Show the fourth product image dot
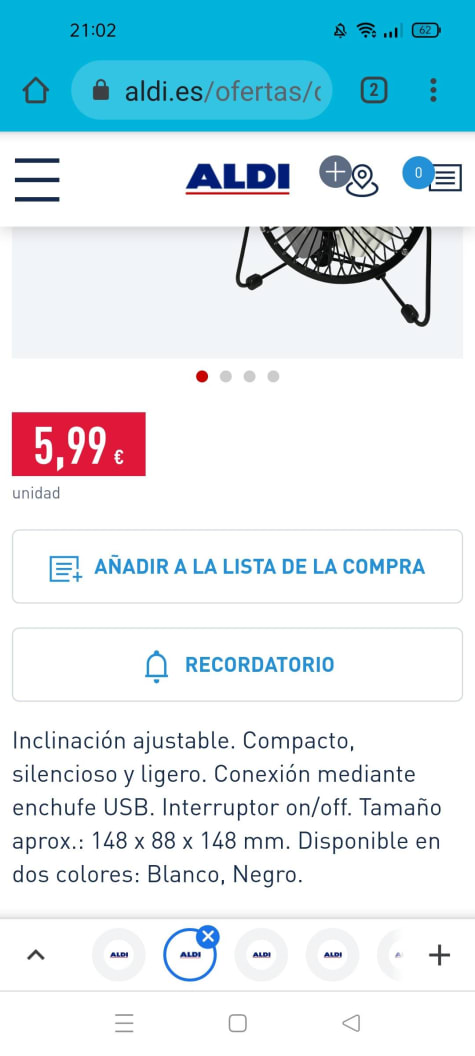This screenshot has width=475, height=1056. [273, 376]
